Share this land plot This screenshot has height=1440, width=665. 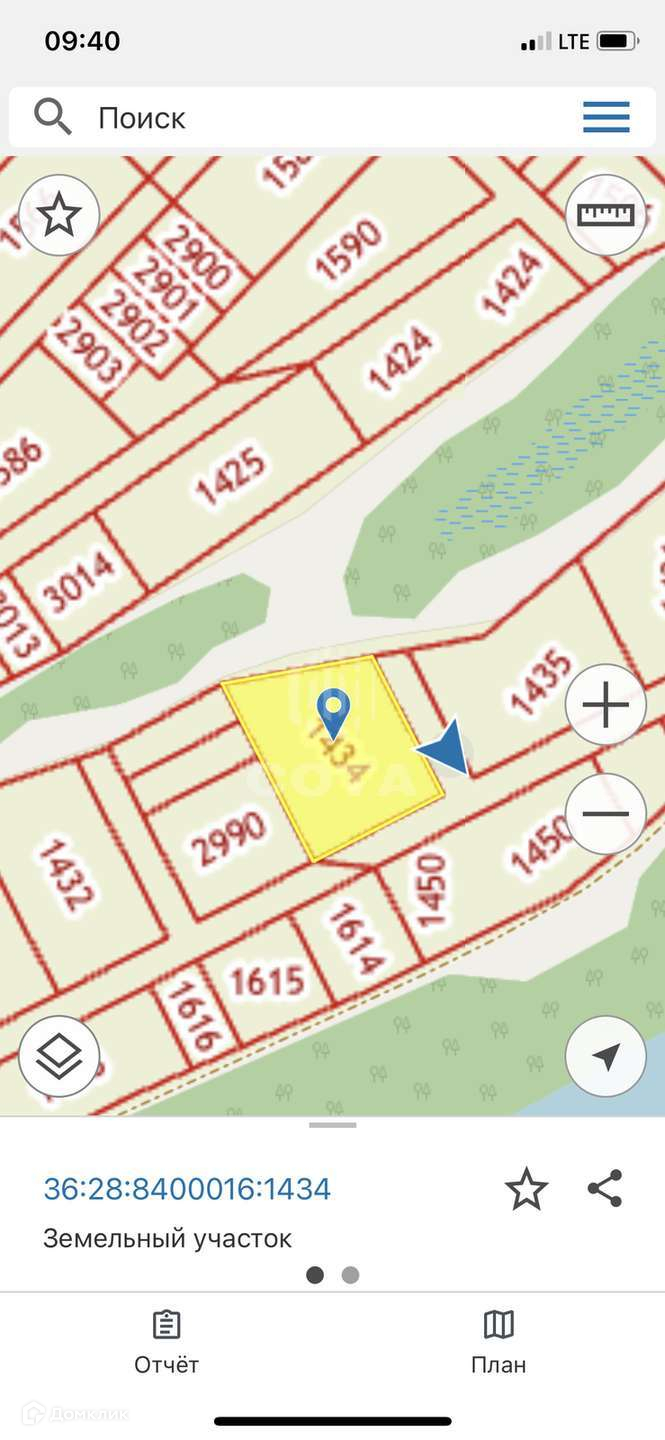click(x=605, y=1189)
